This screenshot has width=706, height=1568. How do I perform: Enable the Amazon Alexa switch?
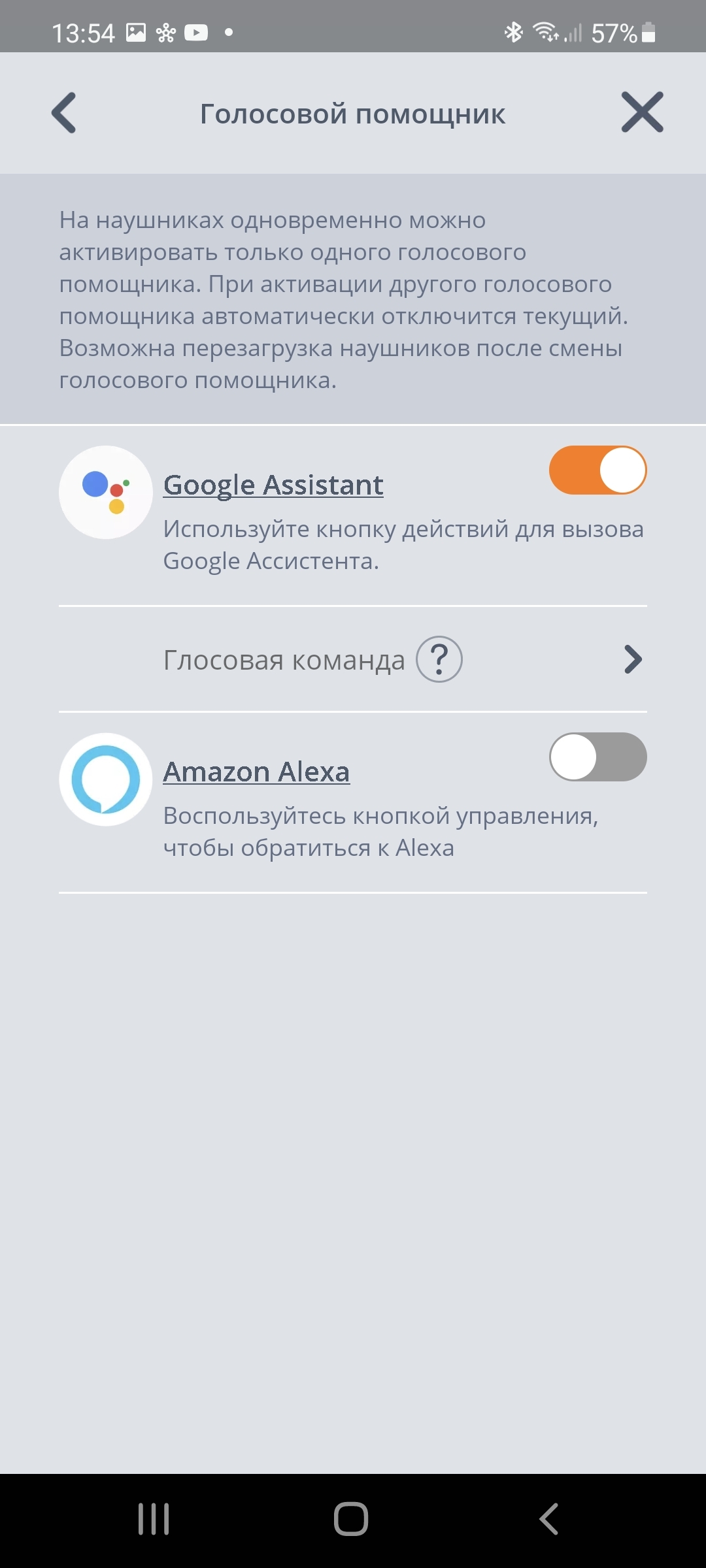click(597, 757)
